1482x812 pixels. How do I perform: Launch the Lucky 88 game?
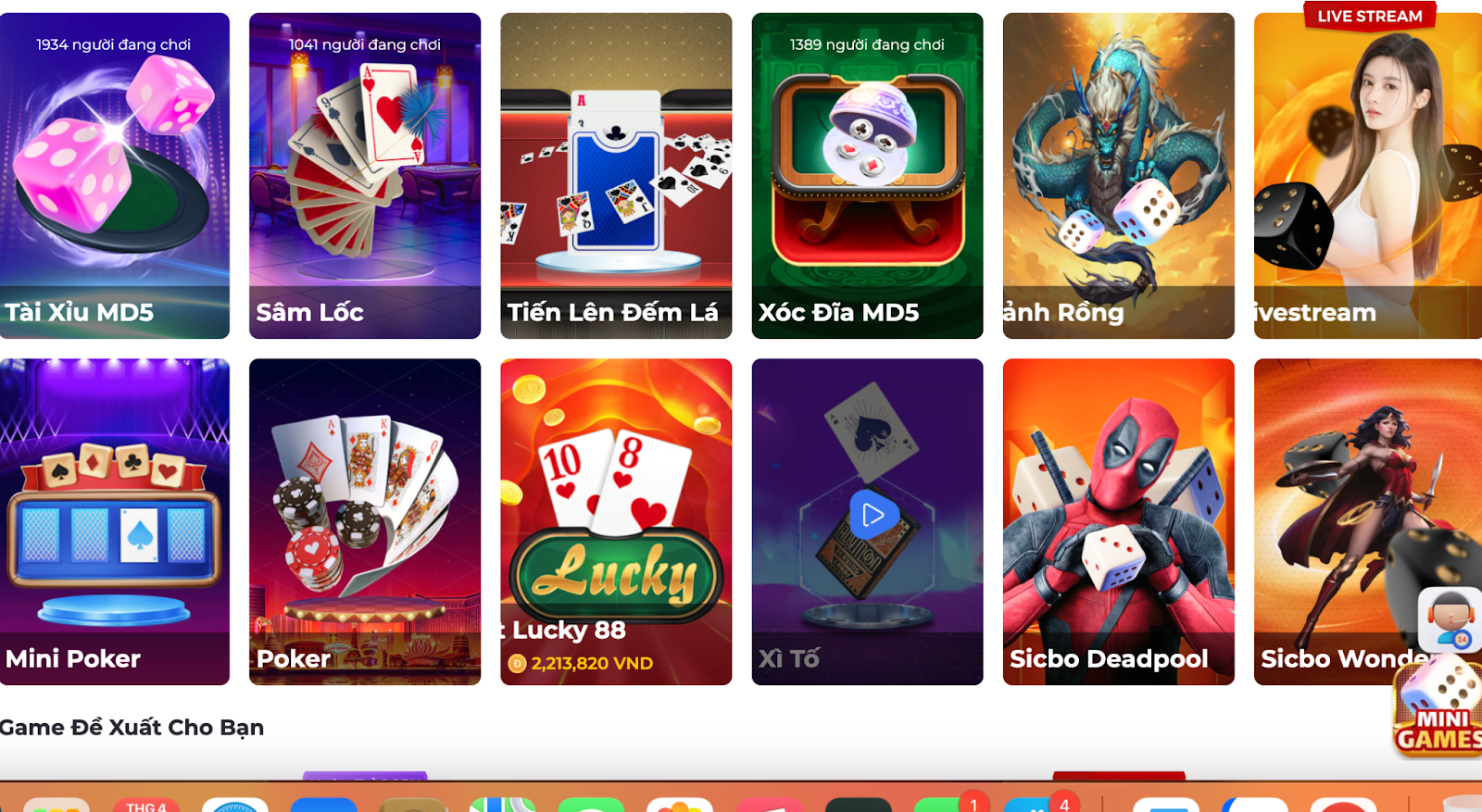click(x=616, y=521)
